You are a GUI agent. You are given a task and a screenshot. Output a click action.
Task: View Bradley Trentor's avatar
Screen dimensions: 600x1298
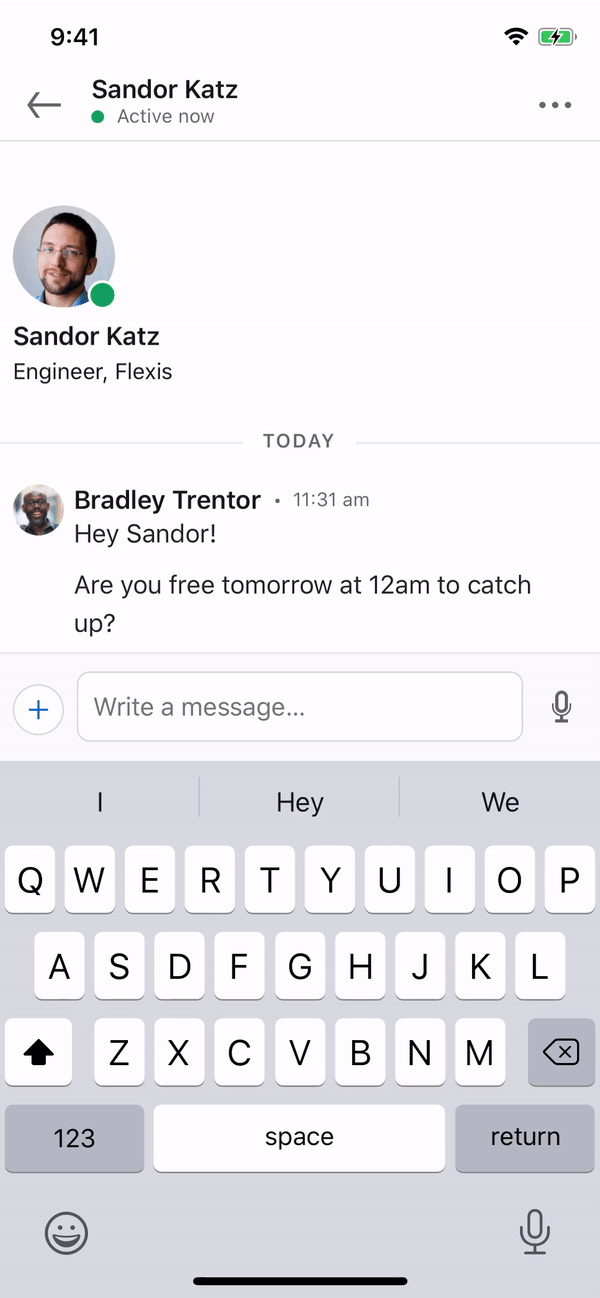(38, 510)
